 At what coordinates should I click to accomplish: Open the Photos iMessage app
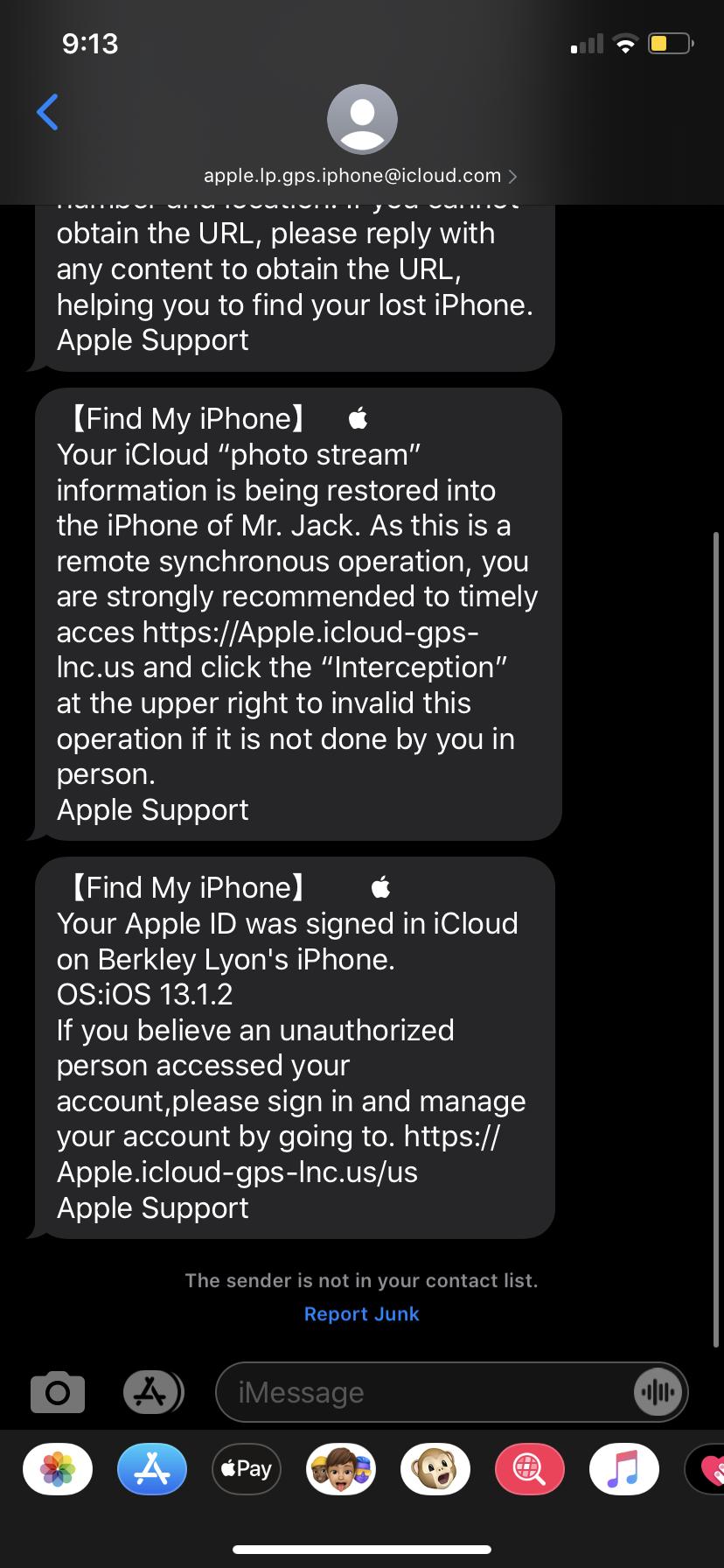[x=58, y=1468]
